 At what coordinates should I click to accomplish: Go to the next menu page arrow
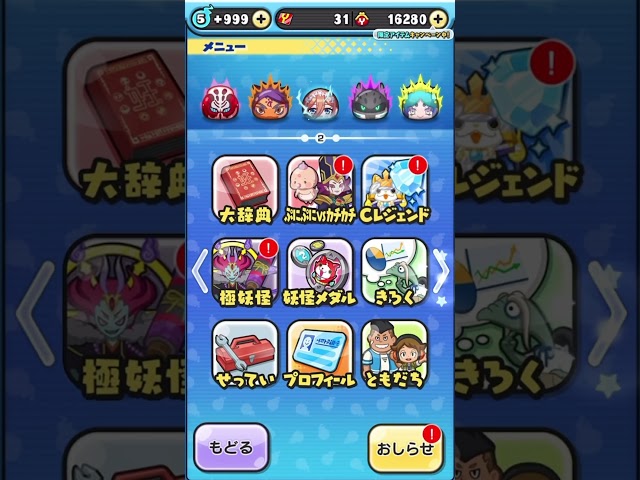click(441, 268)
